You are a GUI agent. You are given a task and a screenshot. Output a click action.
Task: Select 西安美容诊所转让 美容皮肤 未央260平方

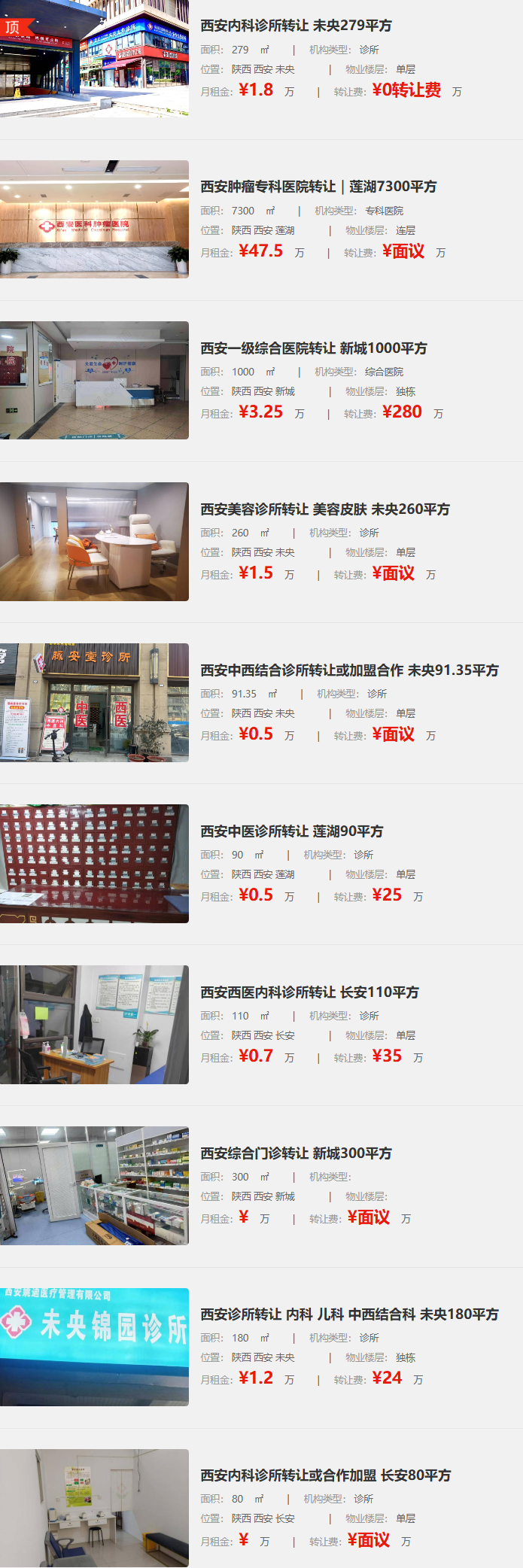[x=325, y=509]
